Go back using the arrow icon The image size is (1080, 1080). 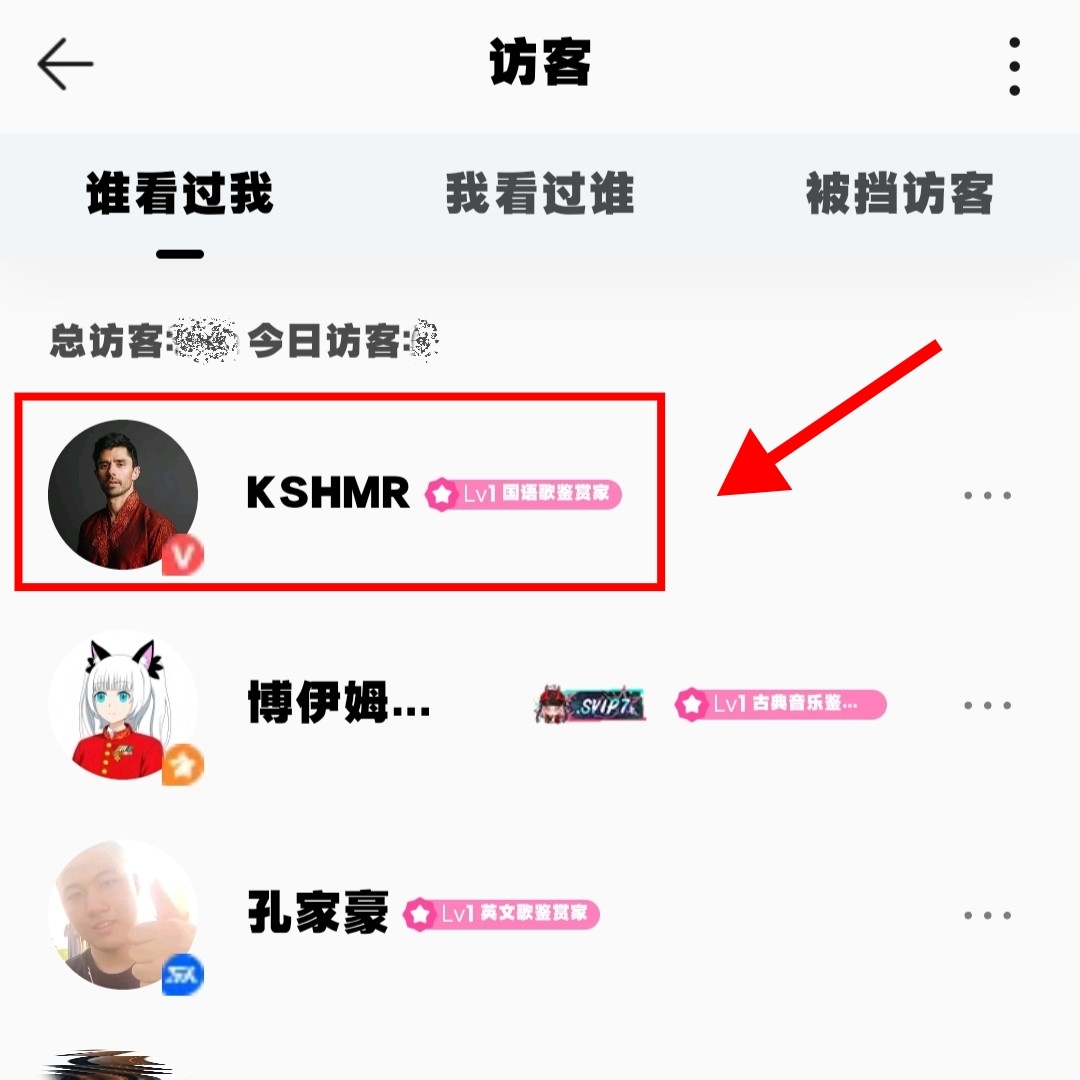click(65, 65)
